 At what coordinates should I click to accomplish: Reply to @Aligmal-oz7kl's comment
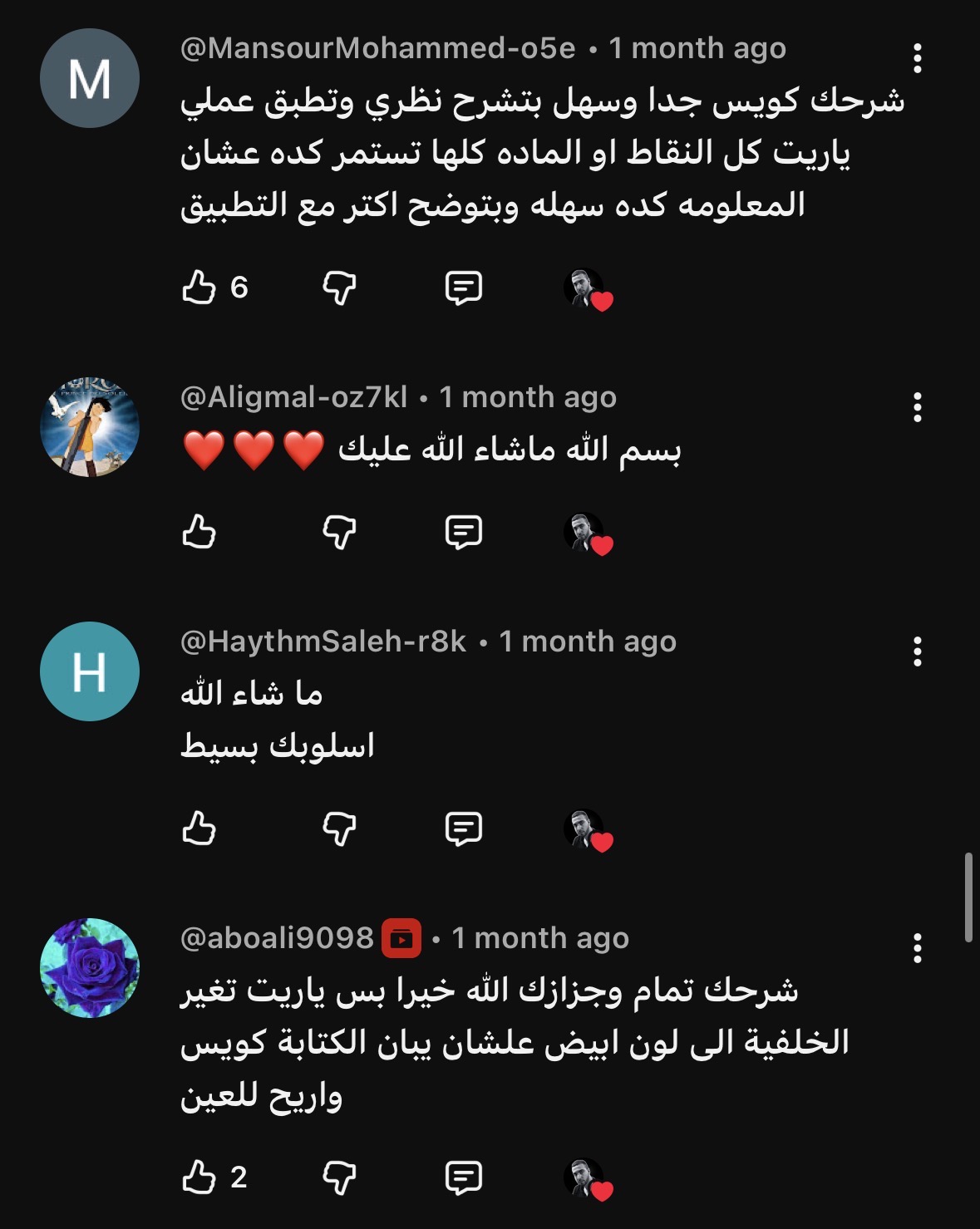point(463,531)
